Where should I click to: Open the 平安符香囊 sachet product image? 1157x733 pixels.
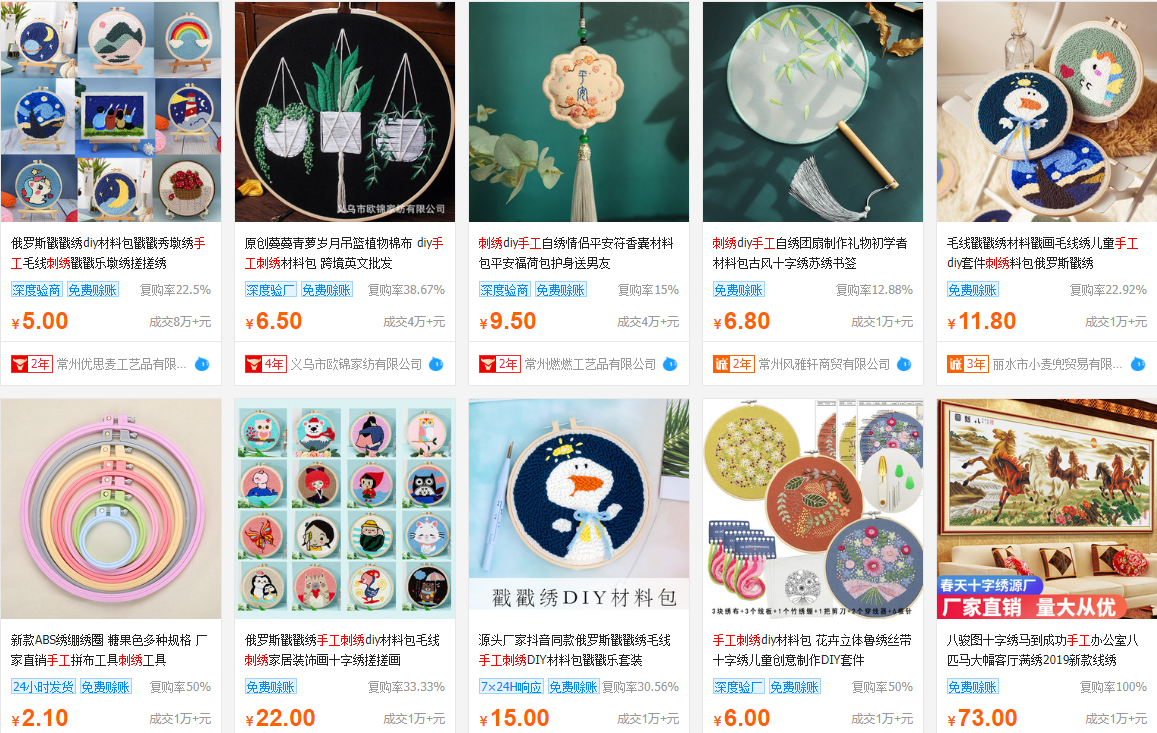pyautogui.click(x=578, y=111)
